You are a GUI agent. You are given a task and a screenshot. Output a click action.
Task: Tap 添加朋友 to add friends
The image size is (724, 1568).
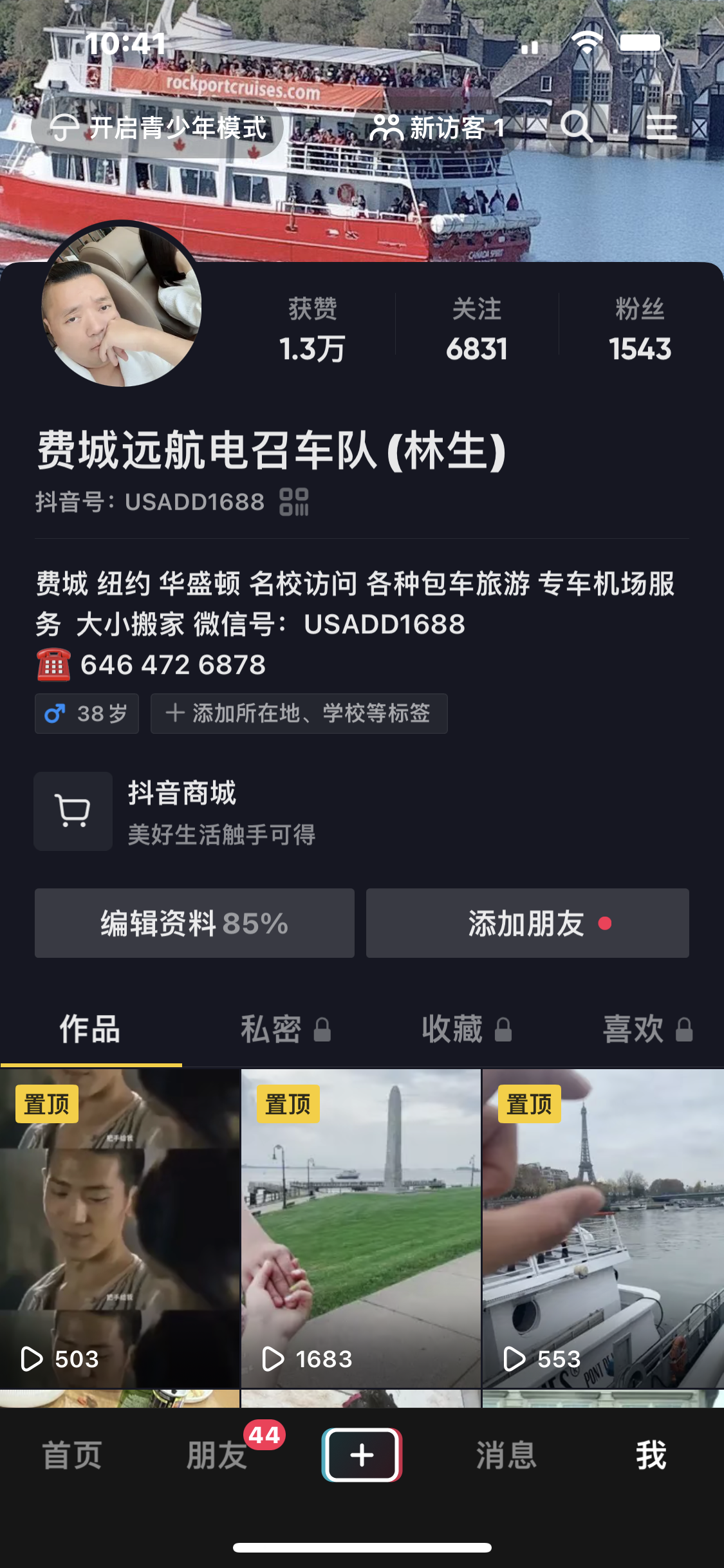click(527, 923)
